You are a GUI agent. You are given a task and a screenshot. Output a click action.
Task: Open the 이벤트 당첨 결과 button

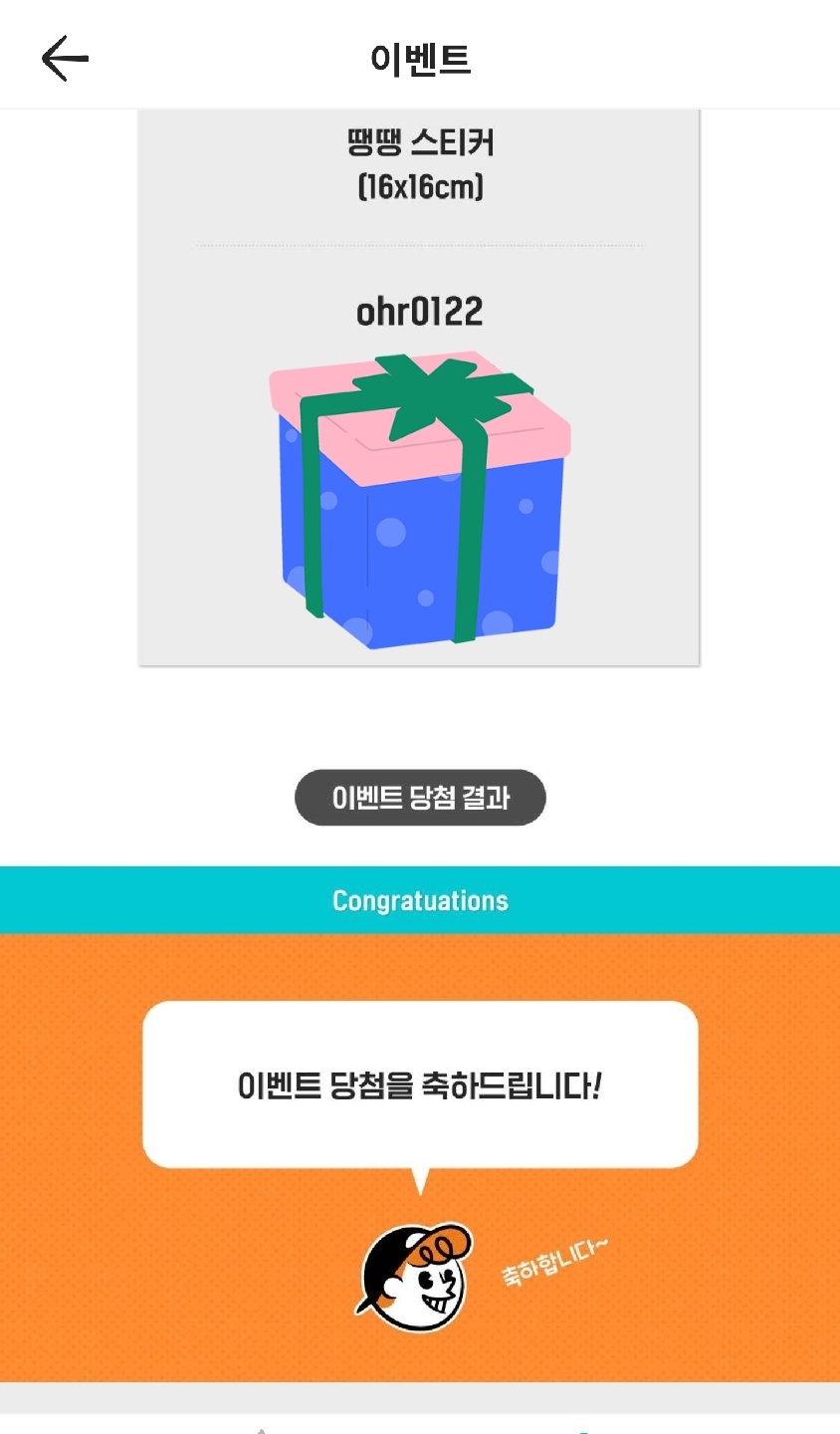(420, 798)
